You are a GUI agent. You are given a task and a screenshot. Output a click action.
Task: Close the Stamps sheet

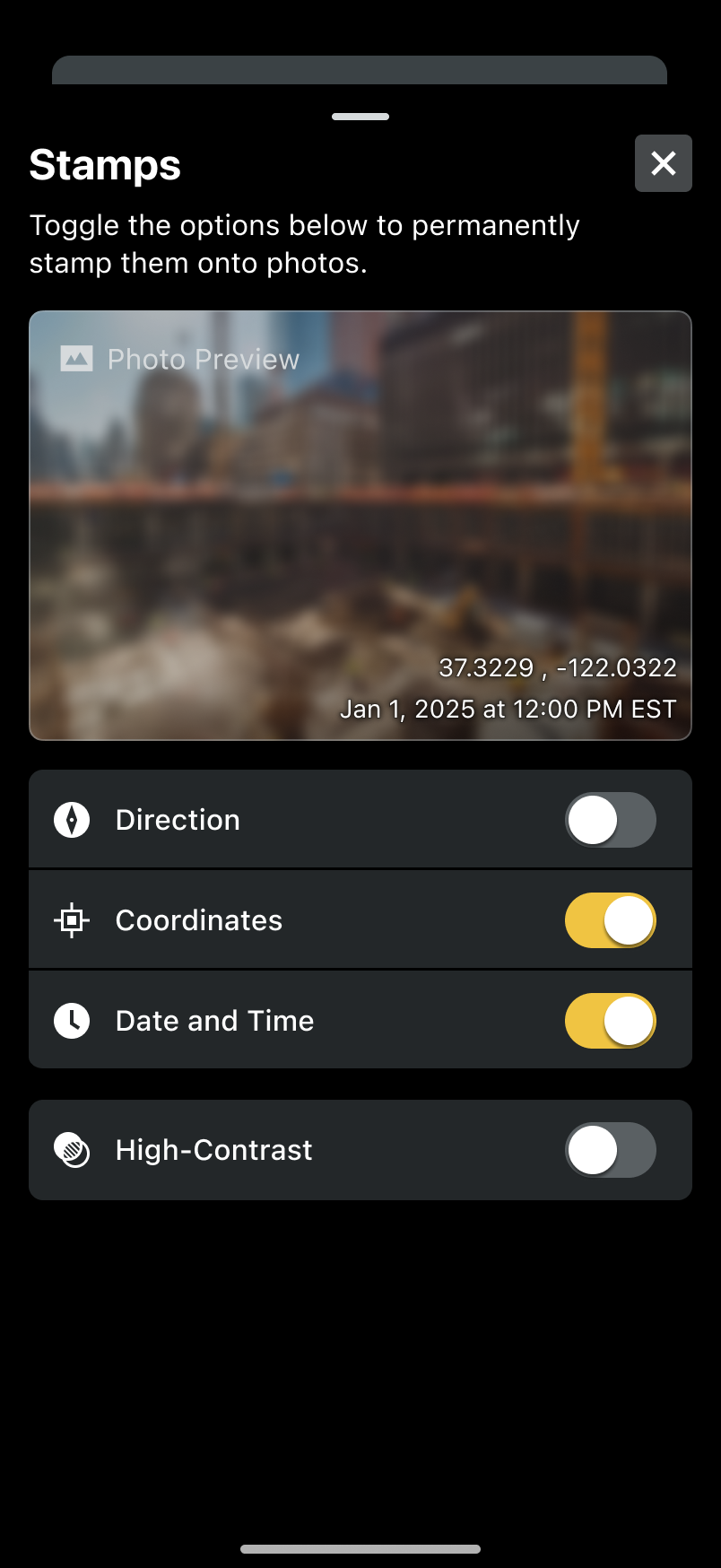coord(663,163)
